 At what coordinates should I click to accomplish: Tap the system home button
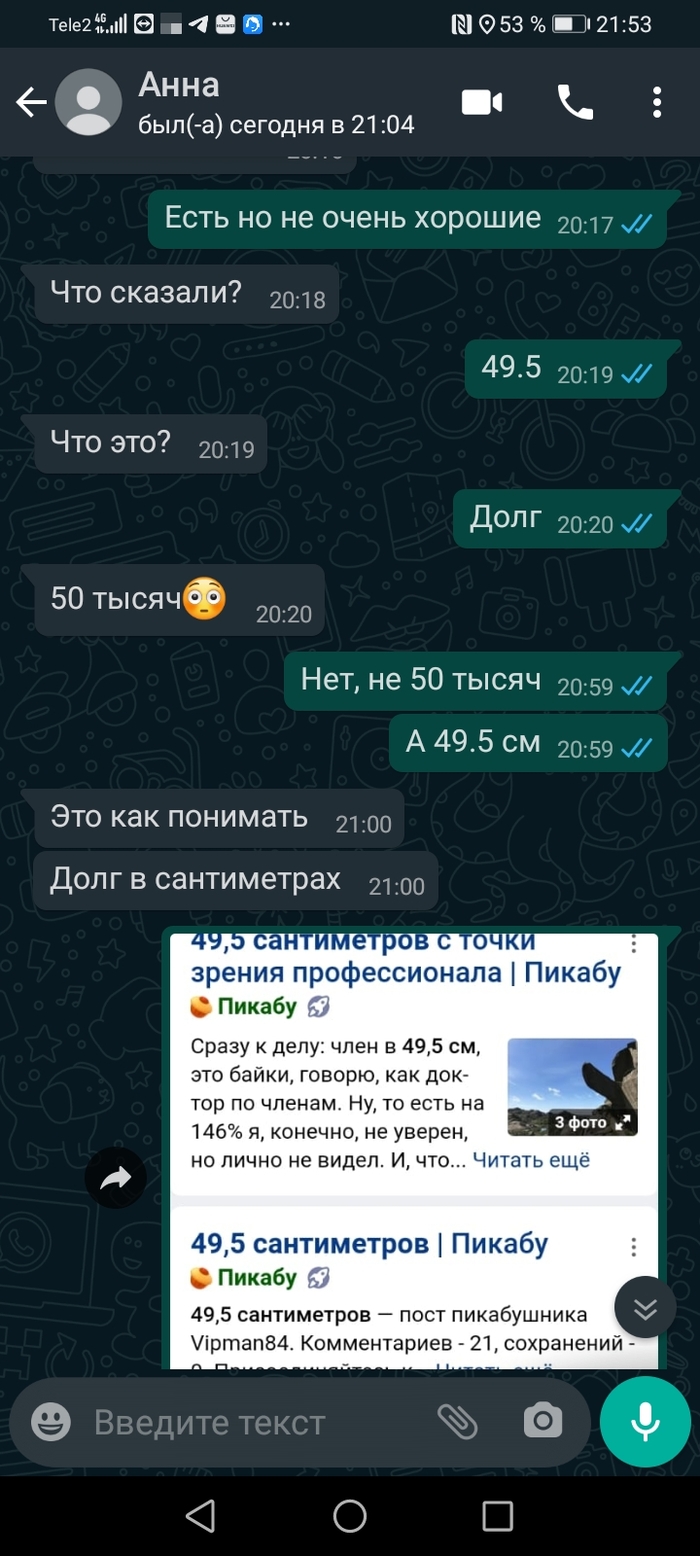click(350, 1515)
